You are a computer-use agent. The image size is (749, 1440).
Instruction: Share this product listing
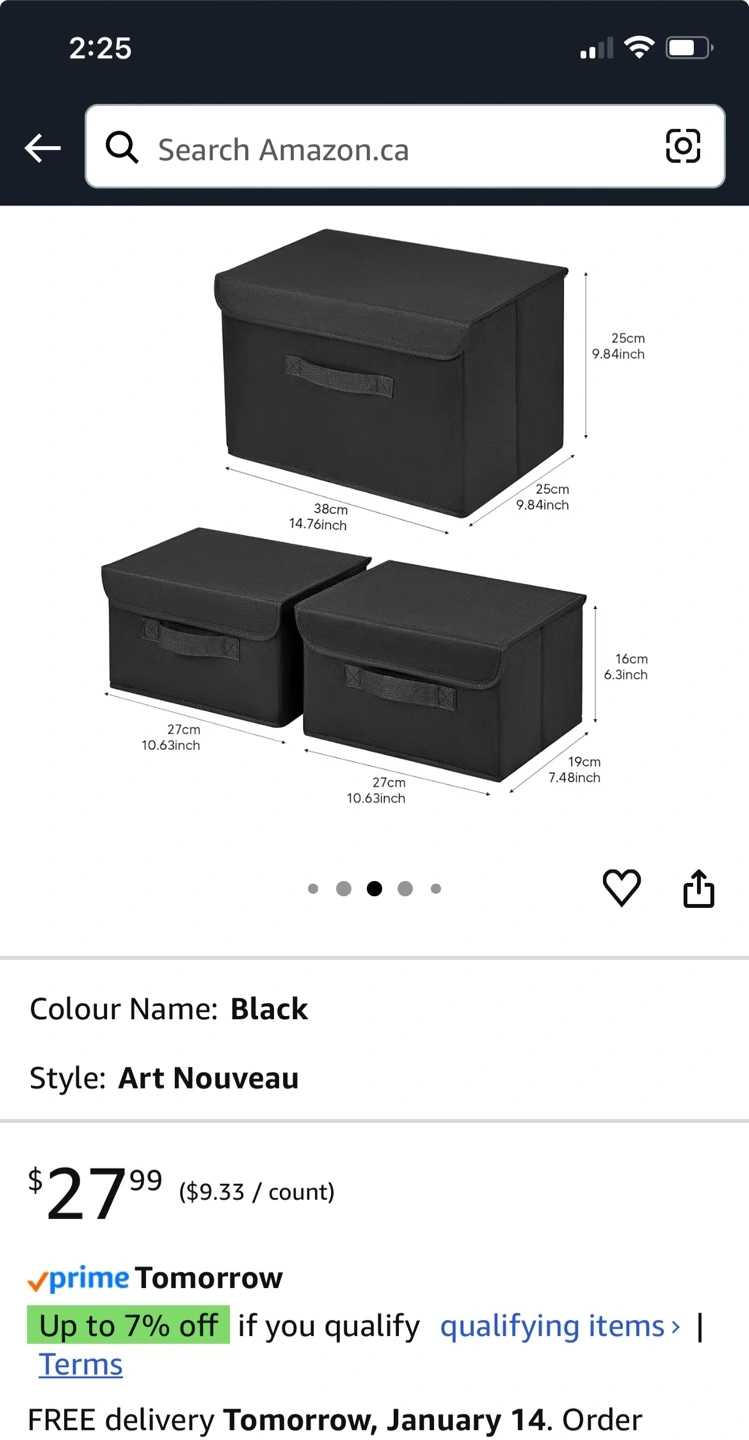pos(698,888)
